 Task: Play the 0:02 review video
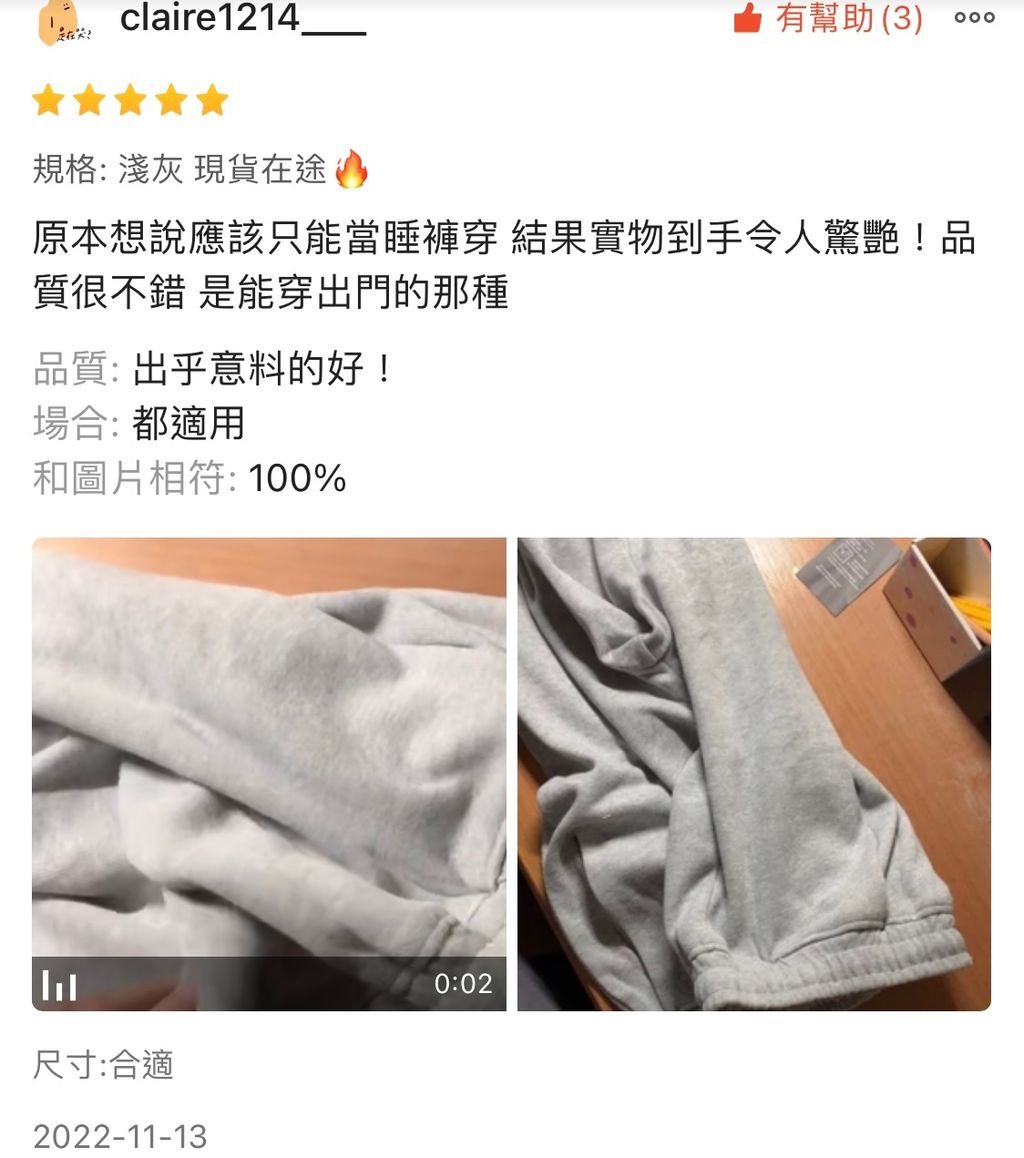click(269, 774)
